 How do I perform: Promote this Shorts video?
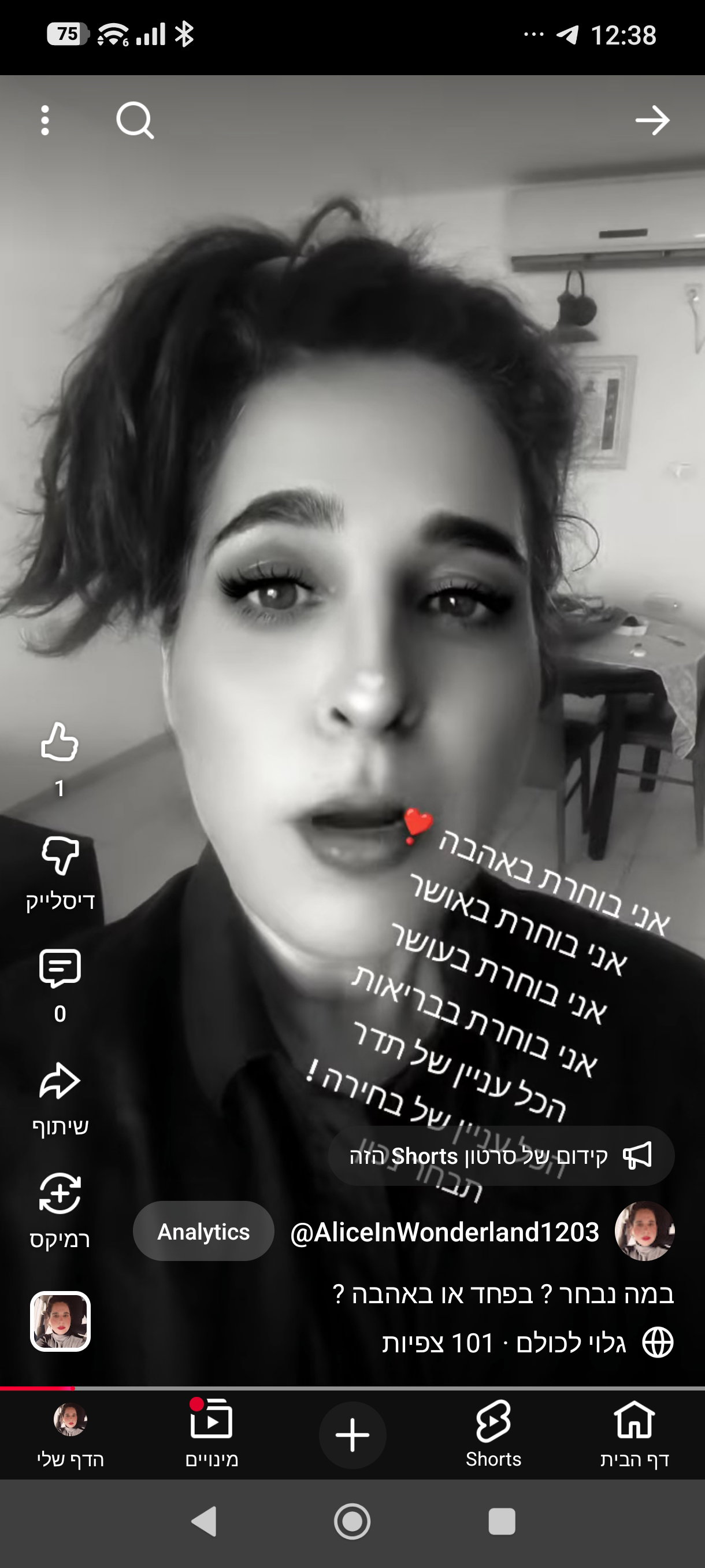[500, 1155]
